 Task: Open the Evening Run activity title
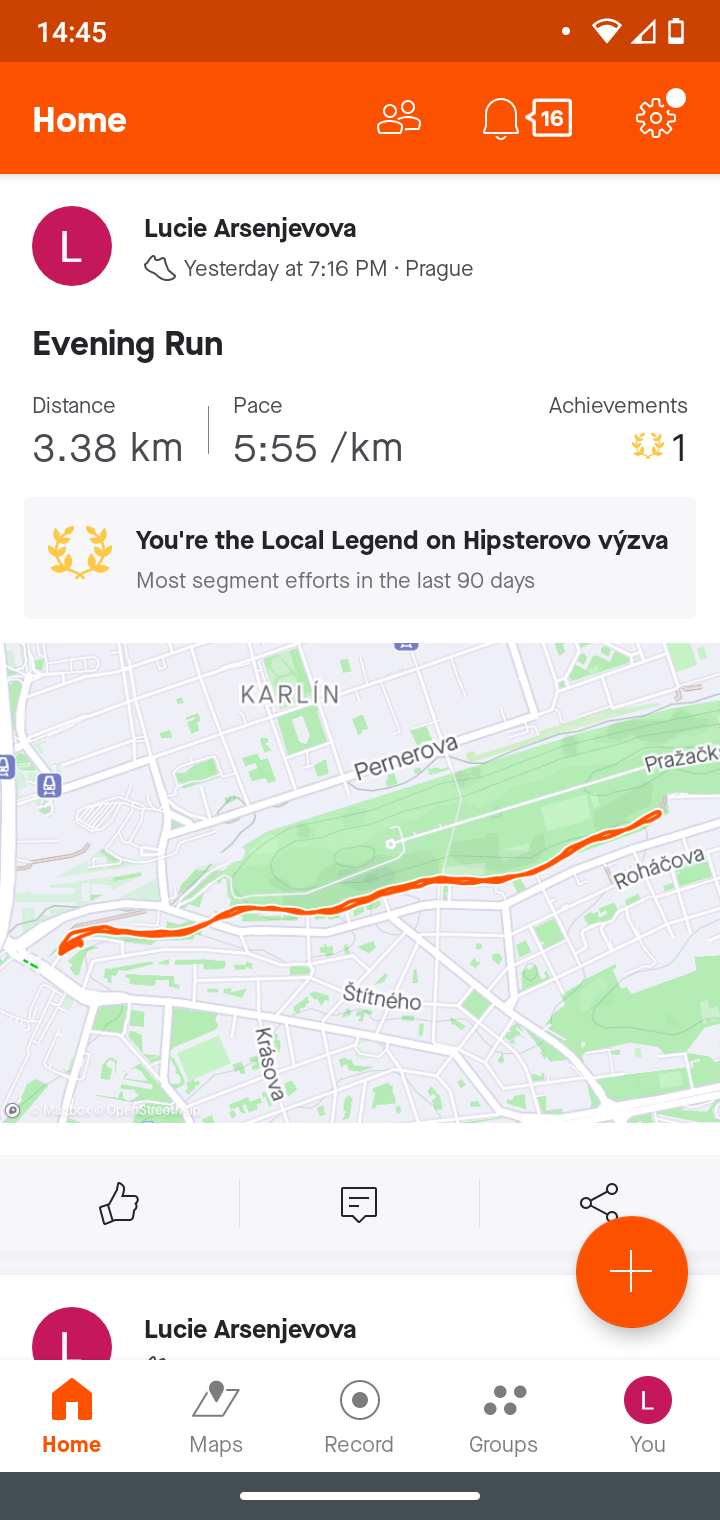coord(128,344)
